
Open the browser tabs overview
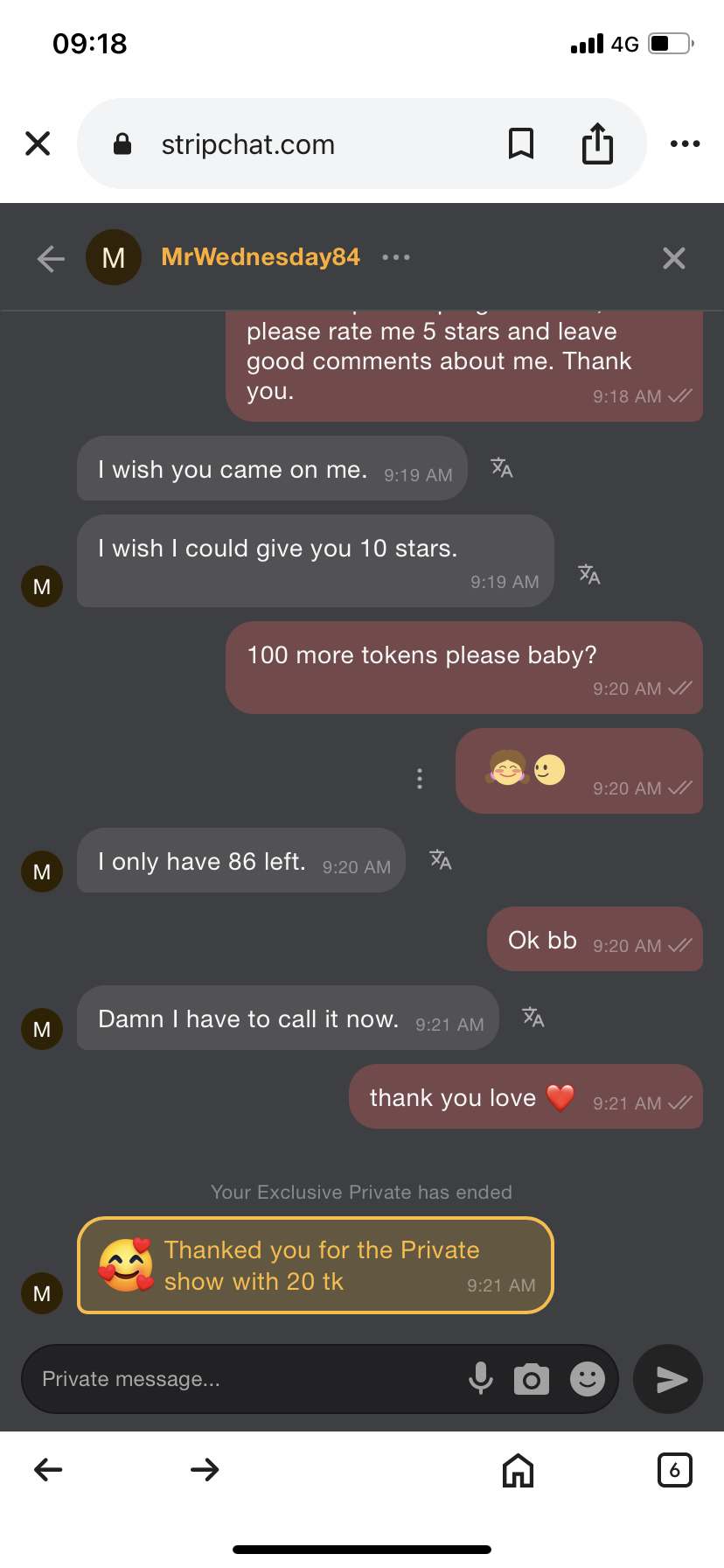(x=673, y=1470)
